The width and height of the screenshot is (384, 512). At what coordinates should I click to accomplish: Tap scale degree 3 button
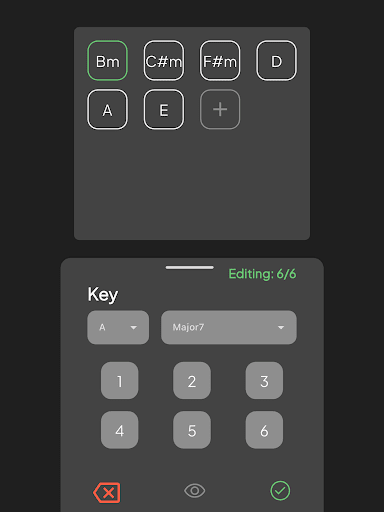264,381
